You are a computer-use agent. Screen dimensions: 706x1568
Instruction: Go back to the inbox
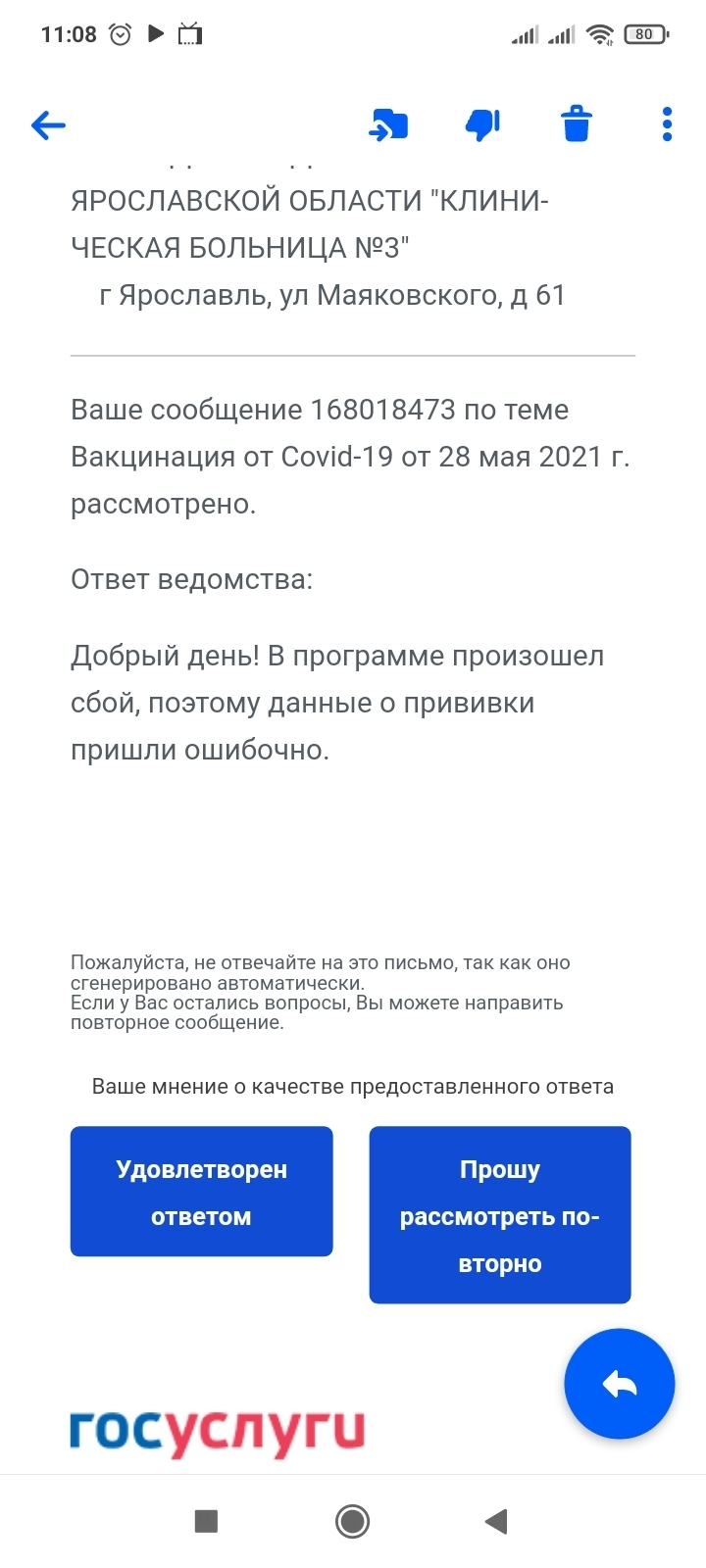pos(48,124)
